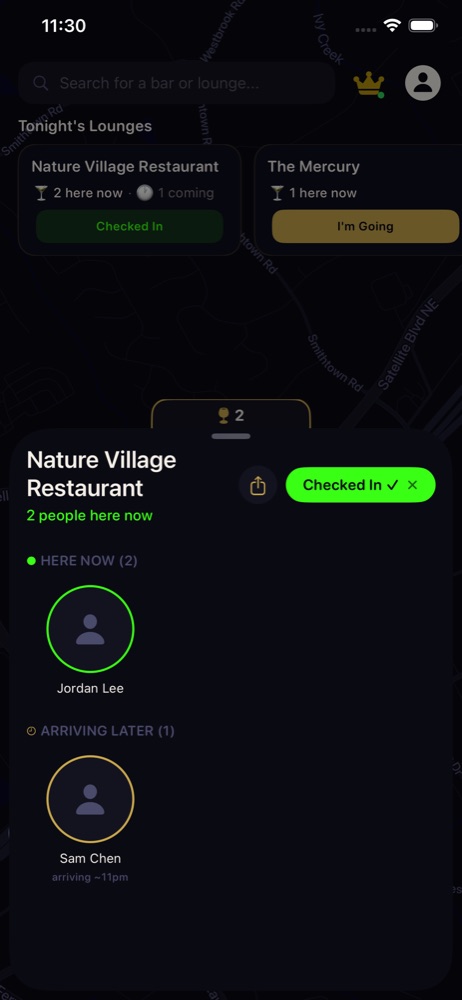Tap the search for a bar field
This screenshot has height=1000, width=462.
pos(177,83)
